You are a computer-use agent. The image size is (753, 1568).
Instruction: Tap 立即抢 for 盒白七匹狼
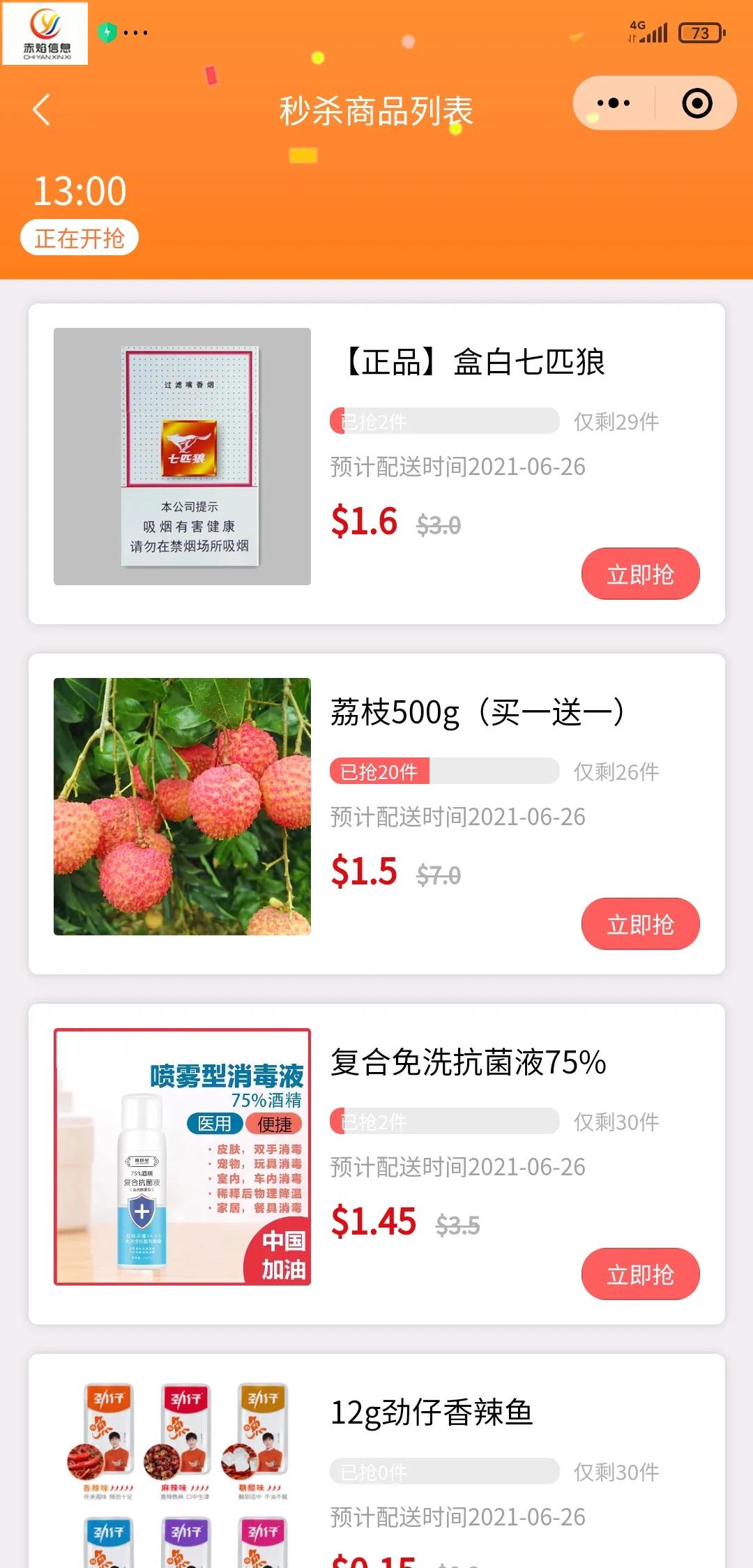click(x=640, y=574)
